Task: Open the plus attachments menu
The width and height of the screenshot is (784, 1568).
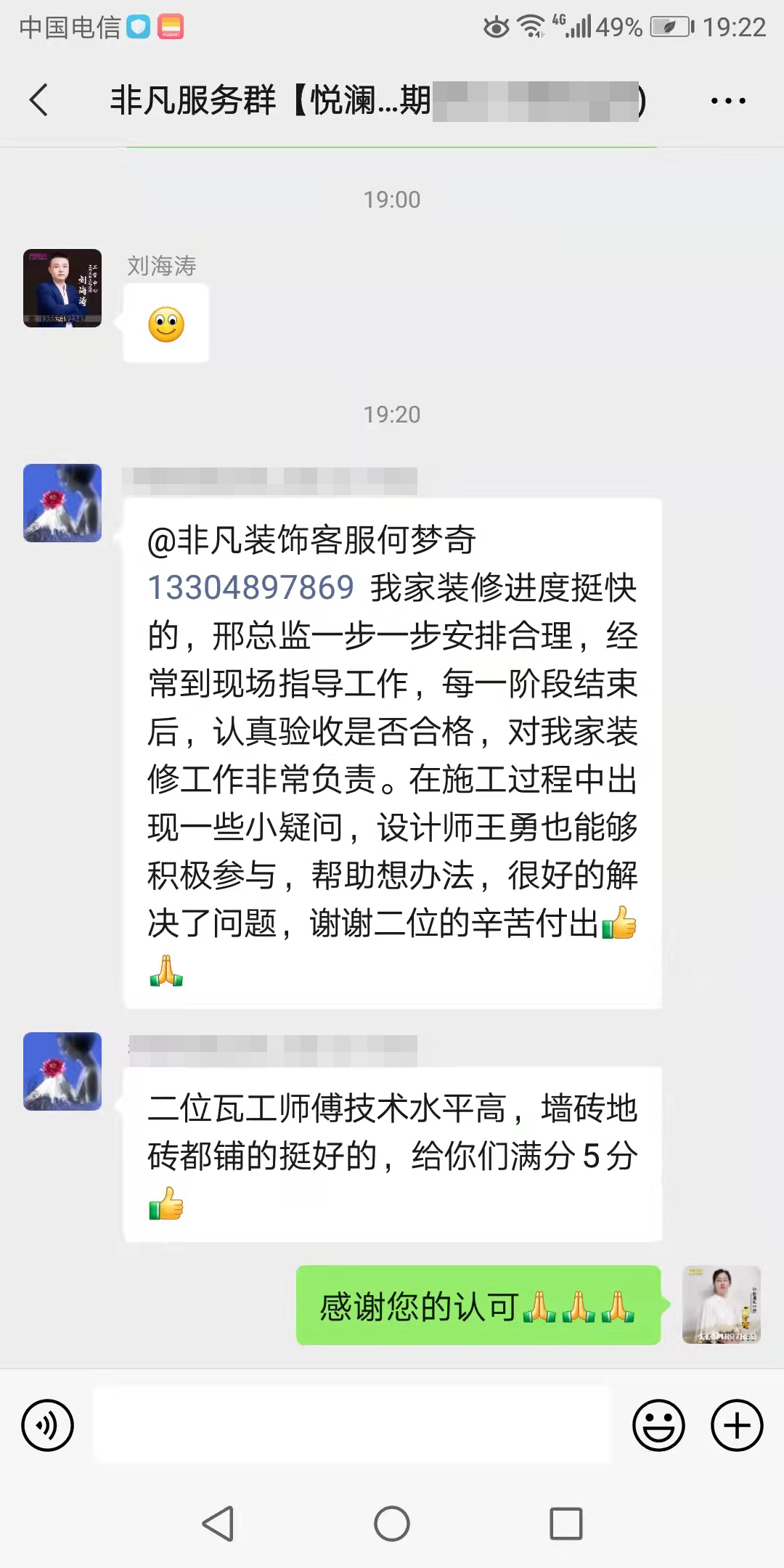Action: pos(736,1424)
